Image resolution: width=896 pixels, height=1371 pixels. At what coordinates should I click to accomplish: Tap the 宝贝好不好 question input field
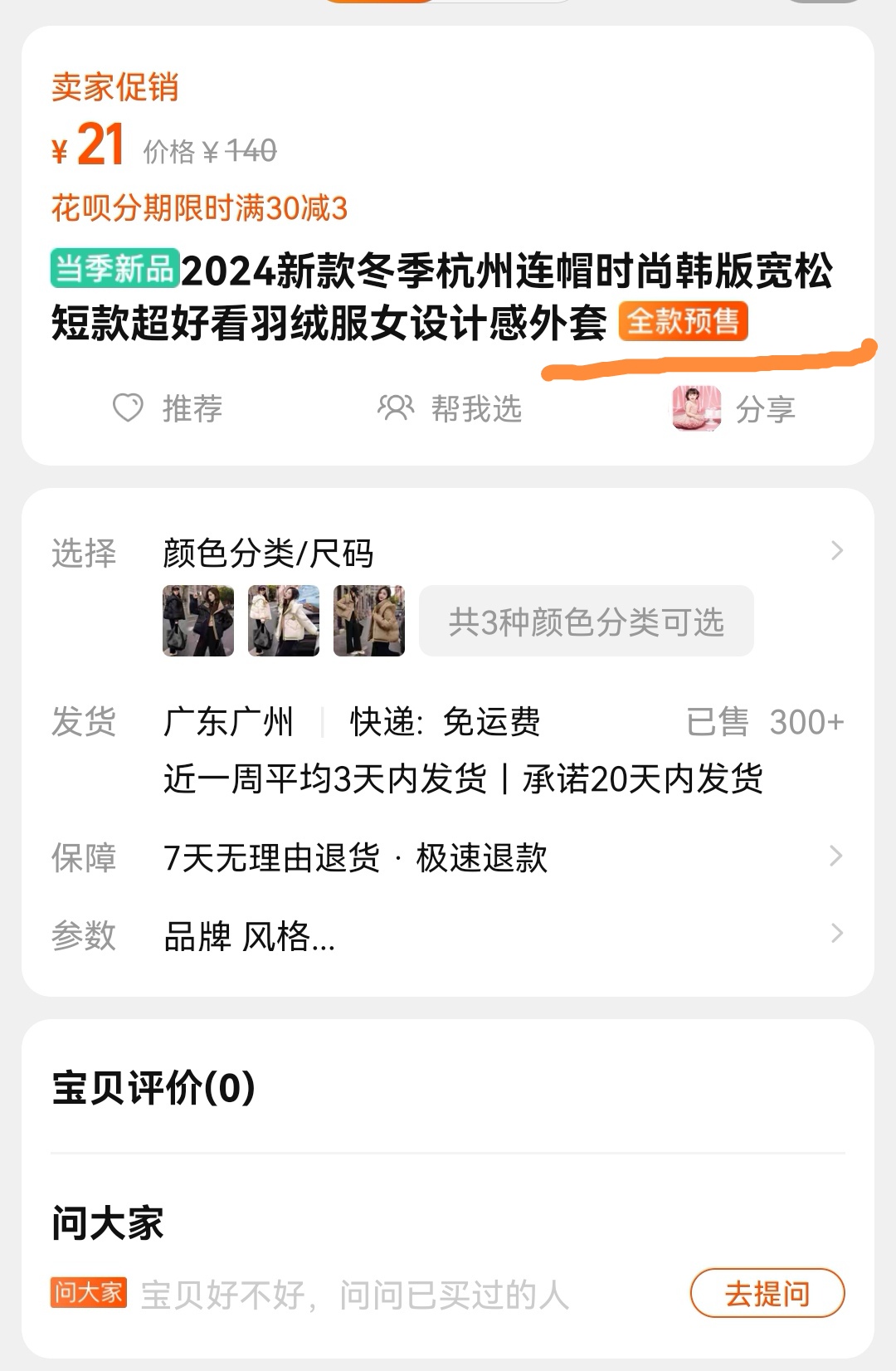click(357, 1291)
